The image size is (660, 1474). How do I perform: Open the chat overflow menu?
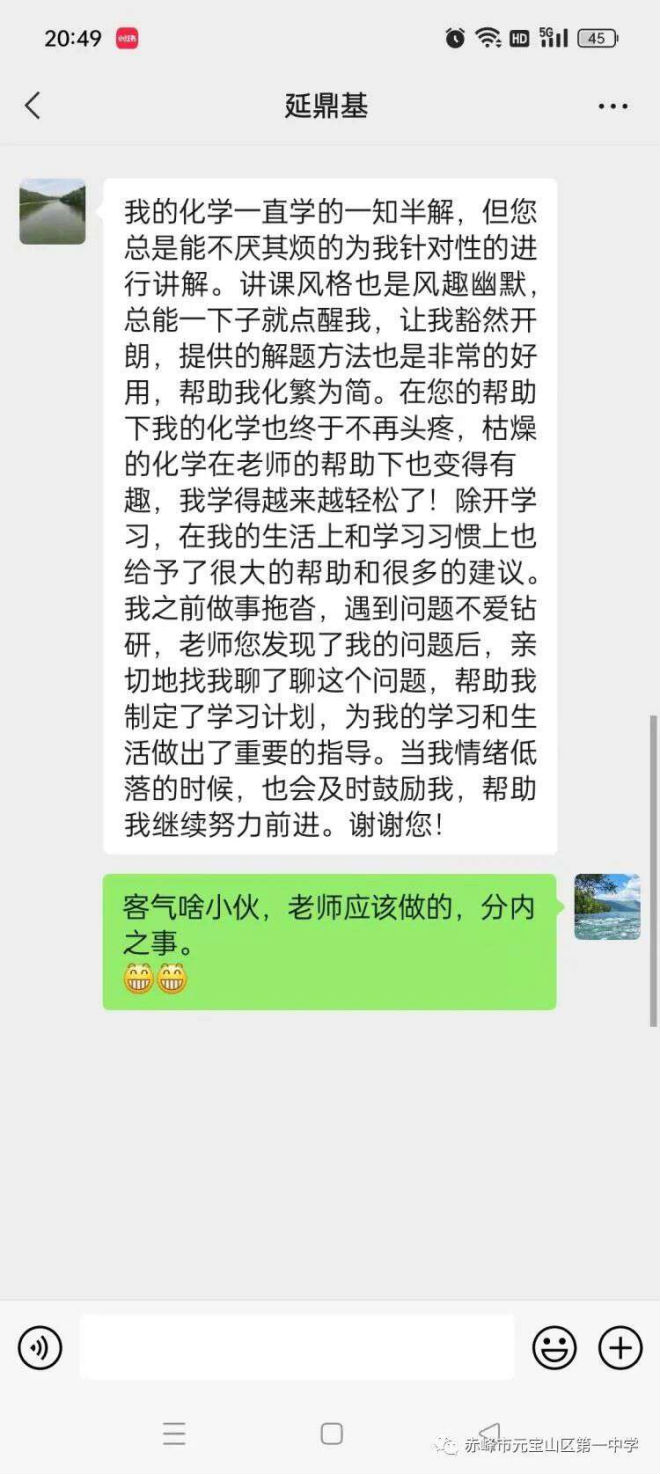(x=613, y=107)
